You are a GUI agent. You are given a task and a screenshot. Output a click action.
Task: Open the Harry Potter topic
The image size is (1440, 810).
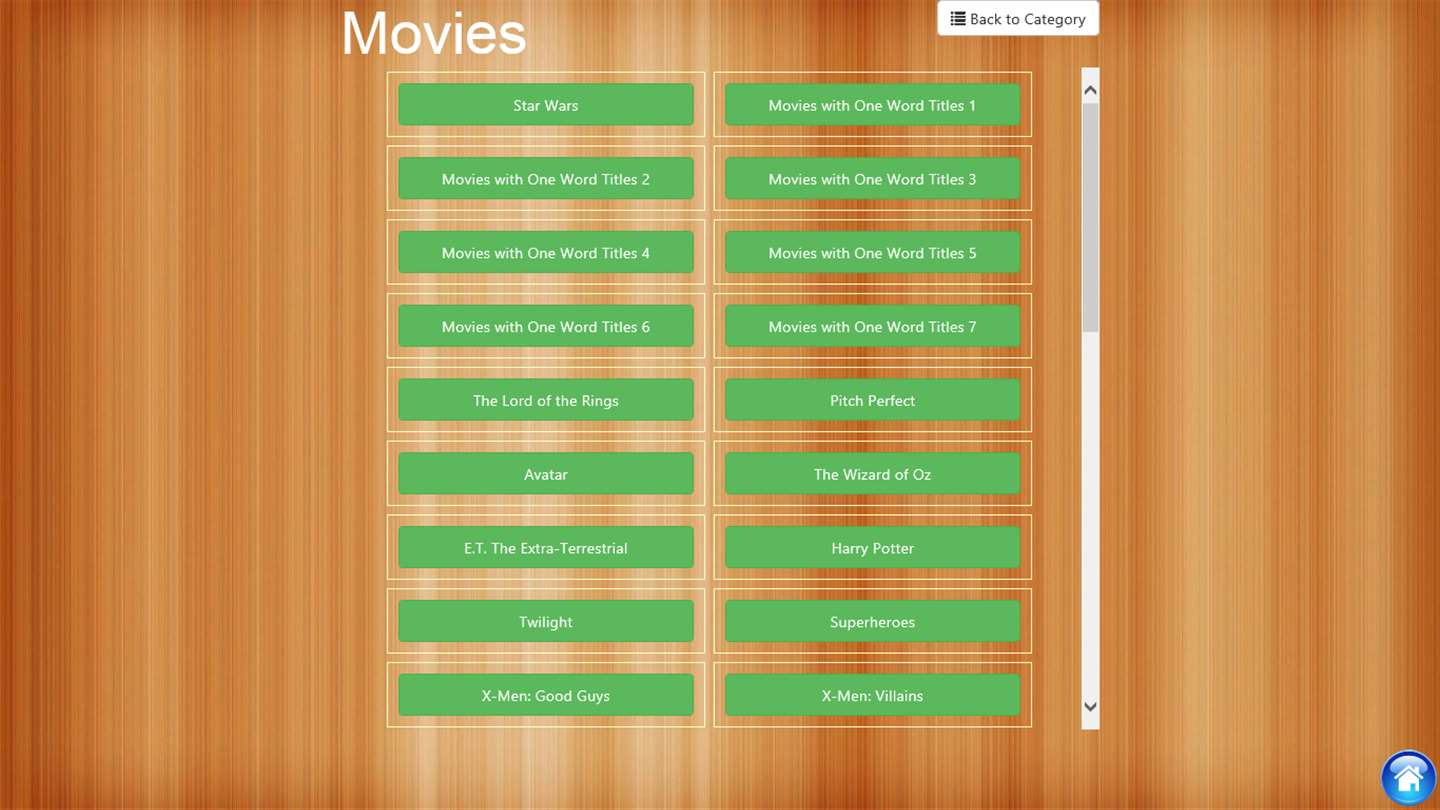click(872, 548)
